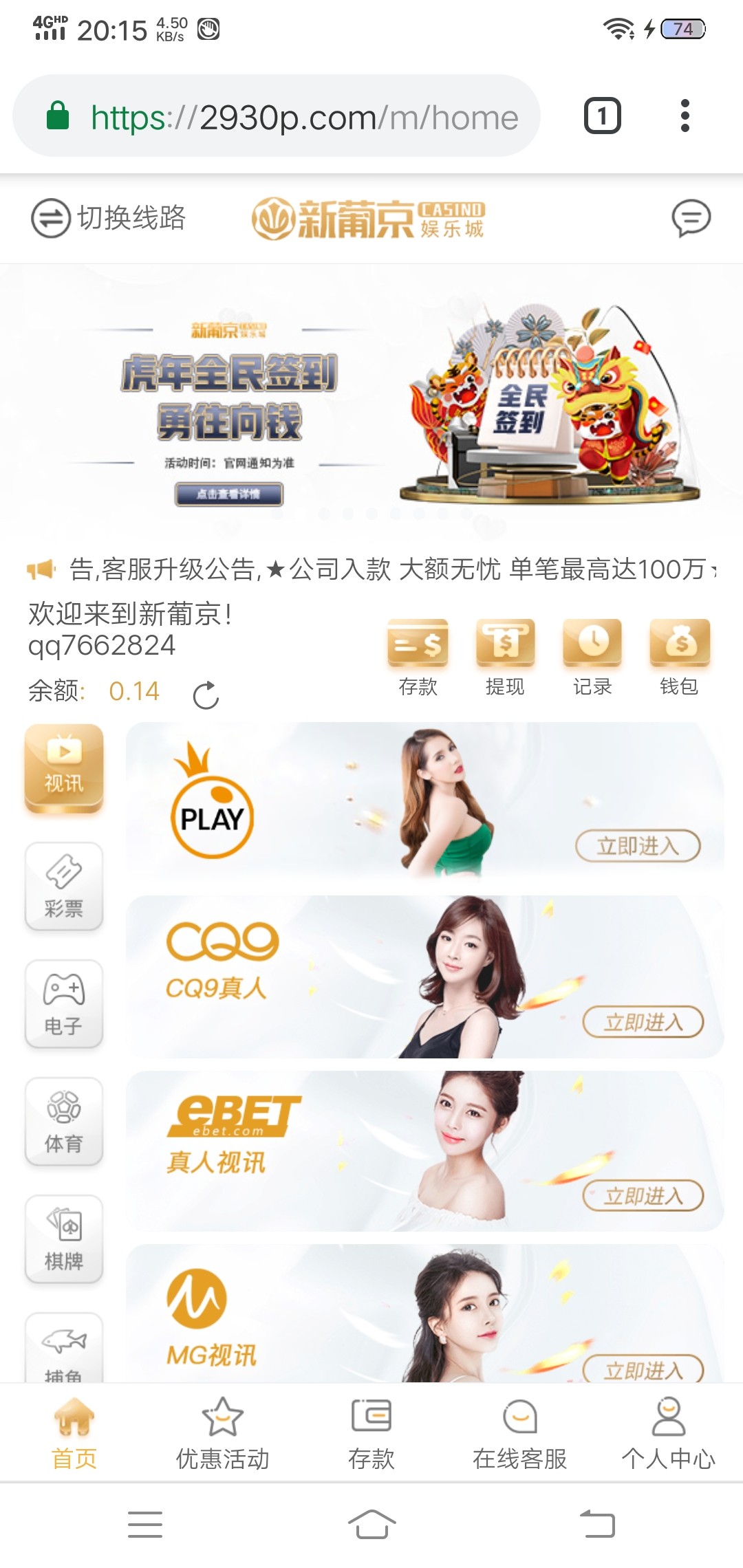Tap 切换线路 to switch lines
This screenshot has height=1568, width=743.
[109, 218]
